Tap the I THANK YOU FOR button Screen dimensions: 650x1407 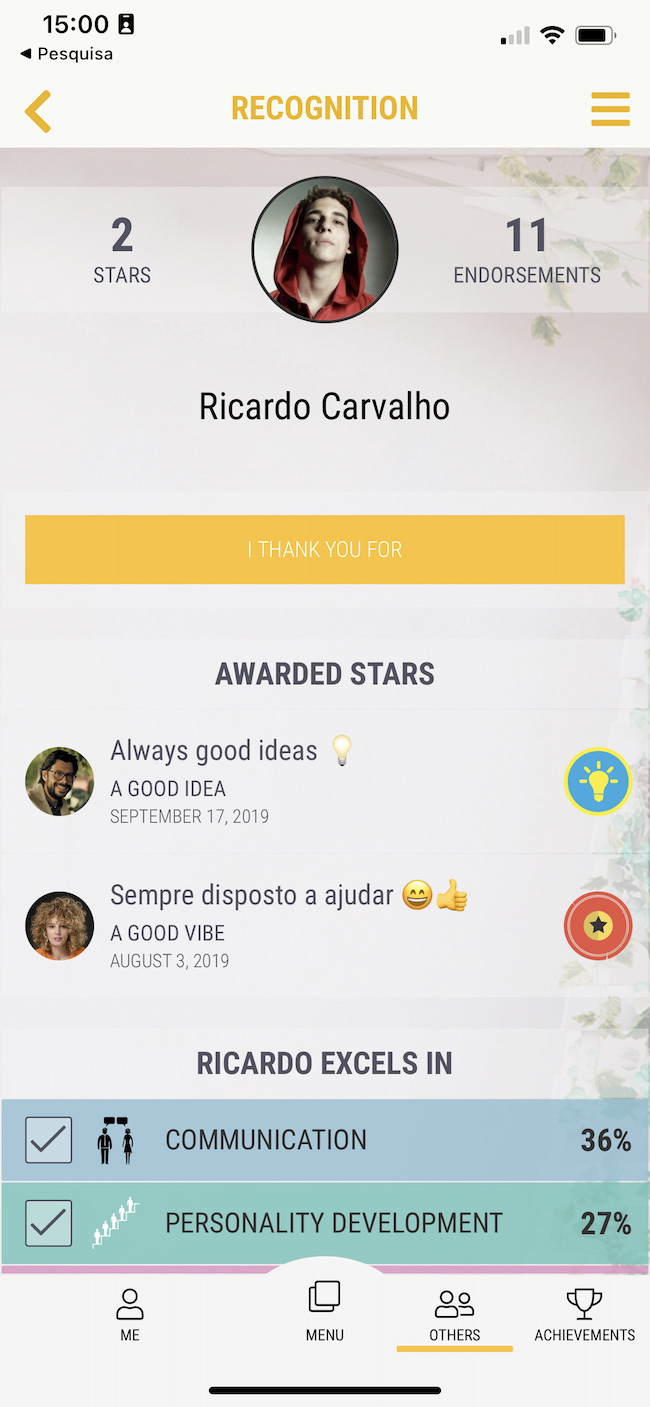pyautogui.click(x=325, y=549)
